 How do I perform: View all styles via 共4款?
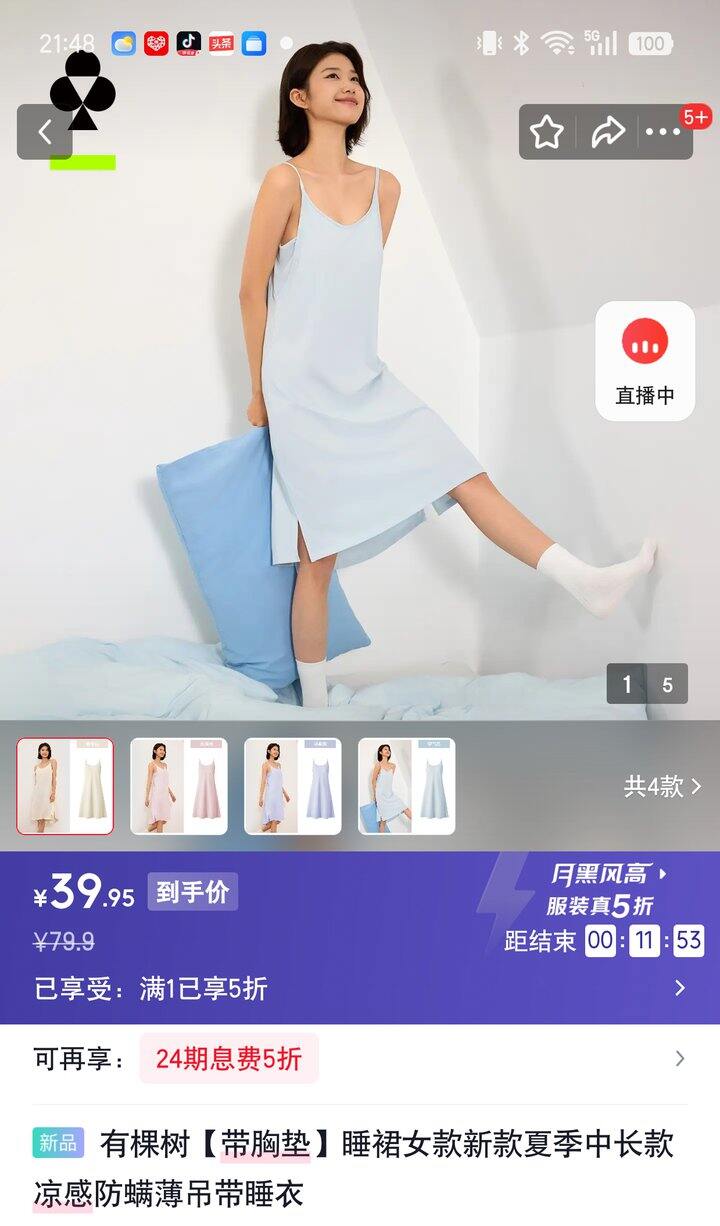pos(662,787)
